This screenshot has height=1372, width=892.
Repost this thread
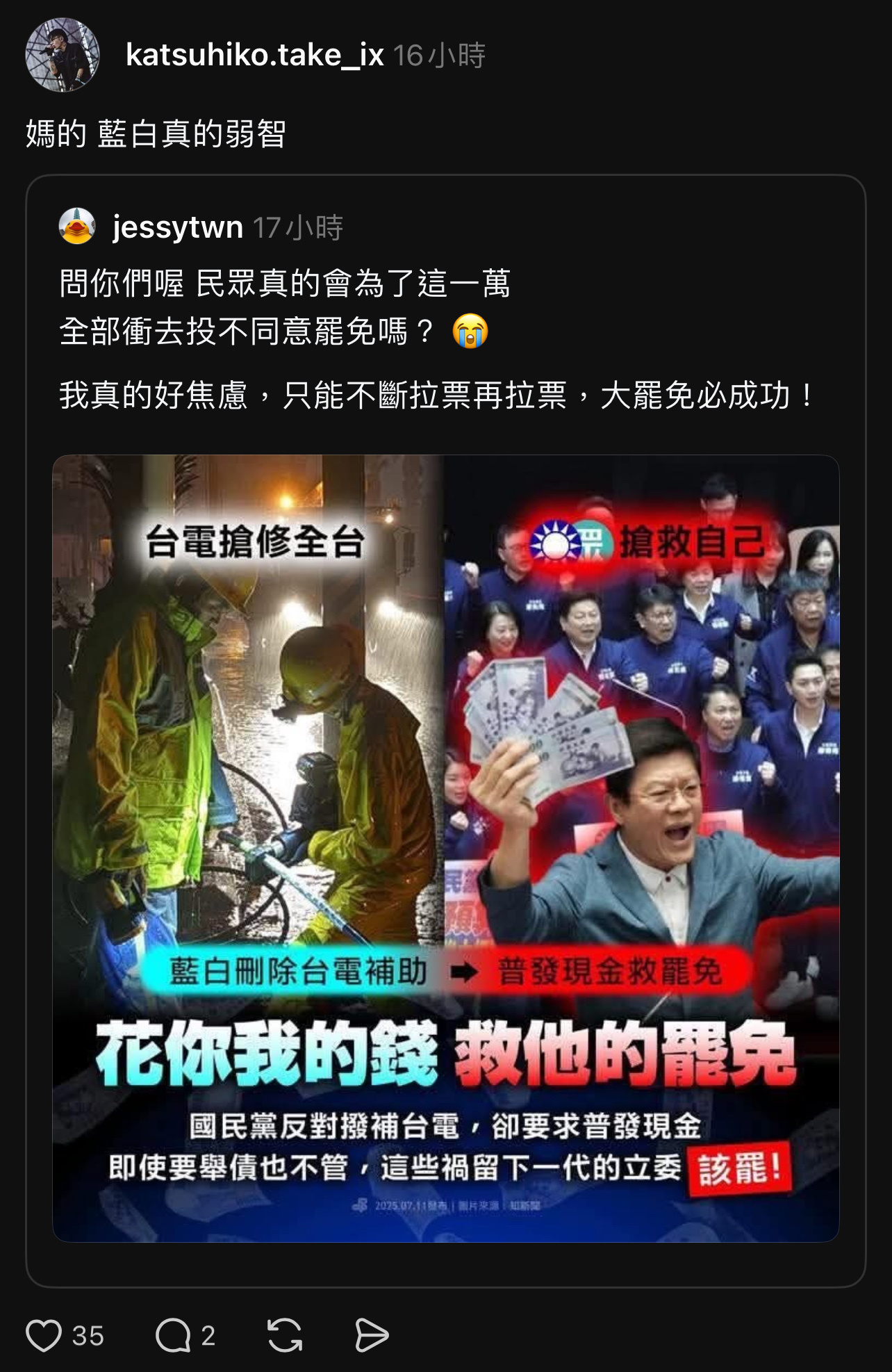(x=285, y=1335)
